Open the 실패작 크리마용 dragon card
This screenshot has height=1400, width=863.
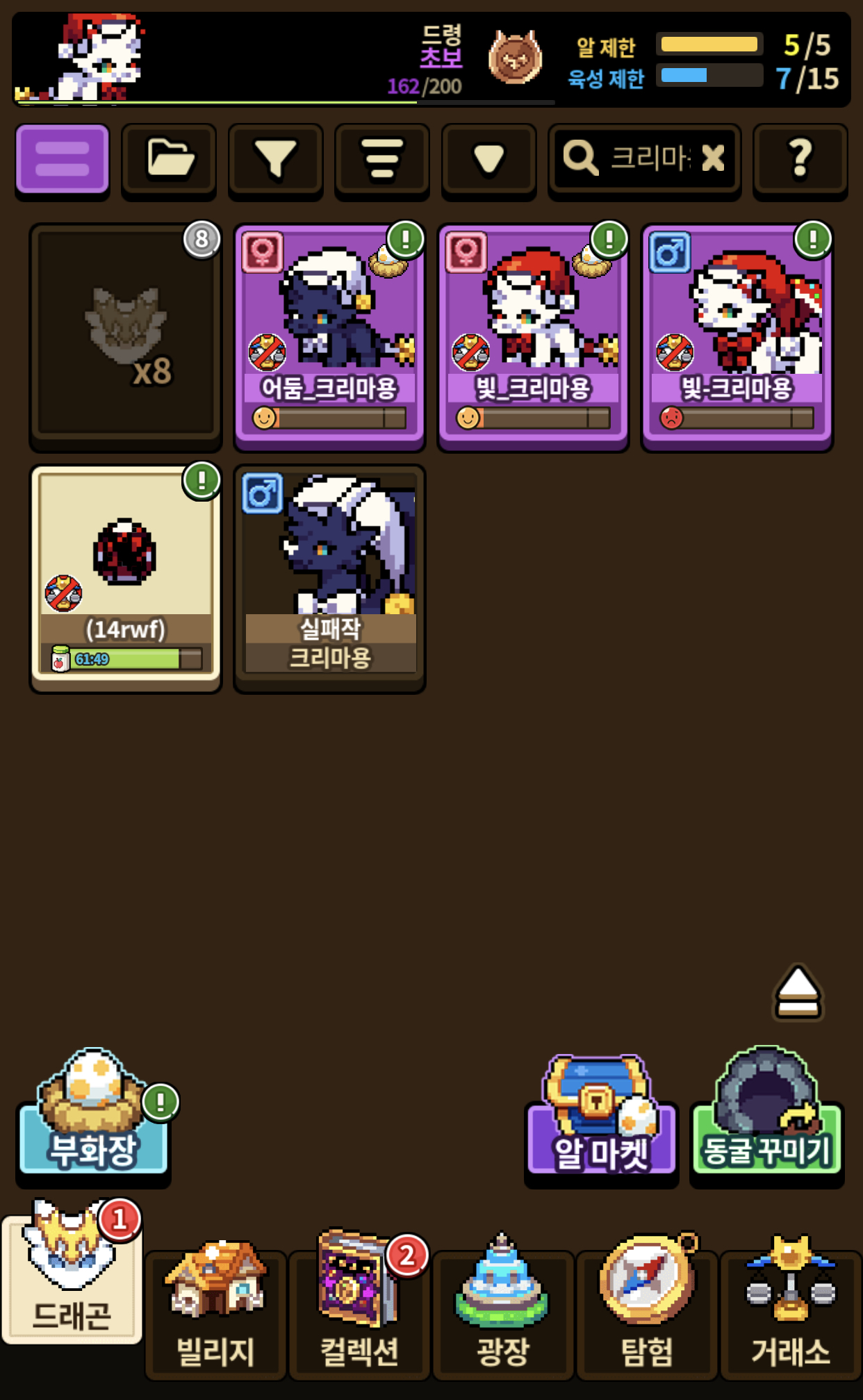[329, 579]
